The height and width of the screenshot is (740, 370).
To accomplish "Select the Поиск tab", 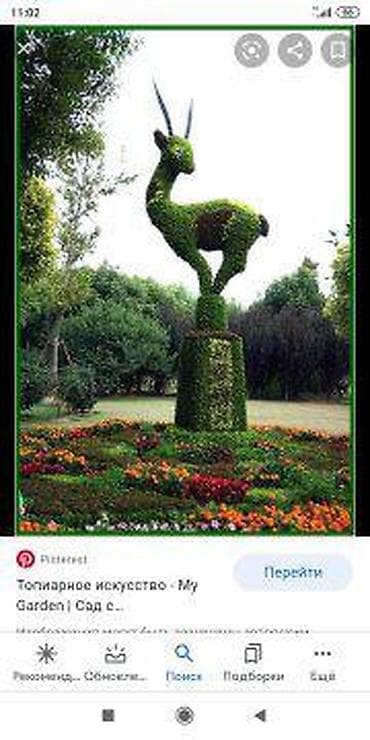I will (184, 663).
